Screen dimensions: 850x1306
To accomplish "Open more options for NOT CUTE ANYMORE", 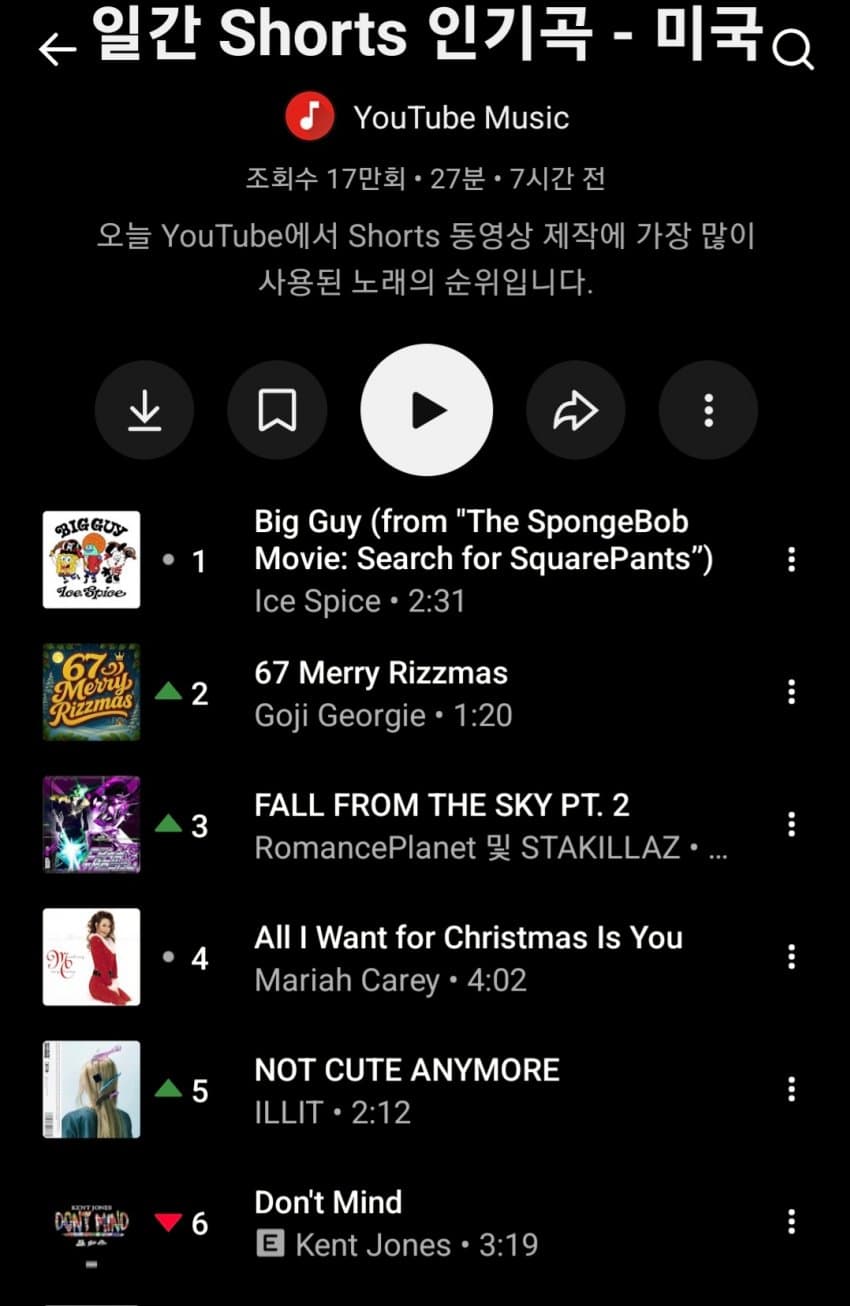I will (x=791, y=1089).
